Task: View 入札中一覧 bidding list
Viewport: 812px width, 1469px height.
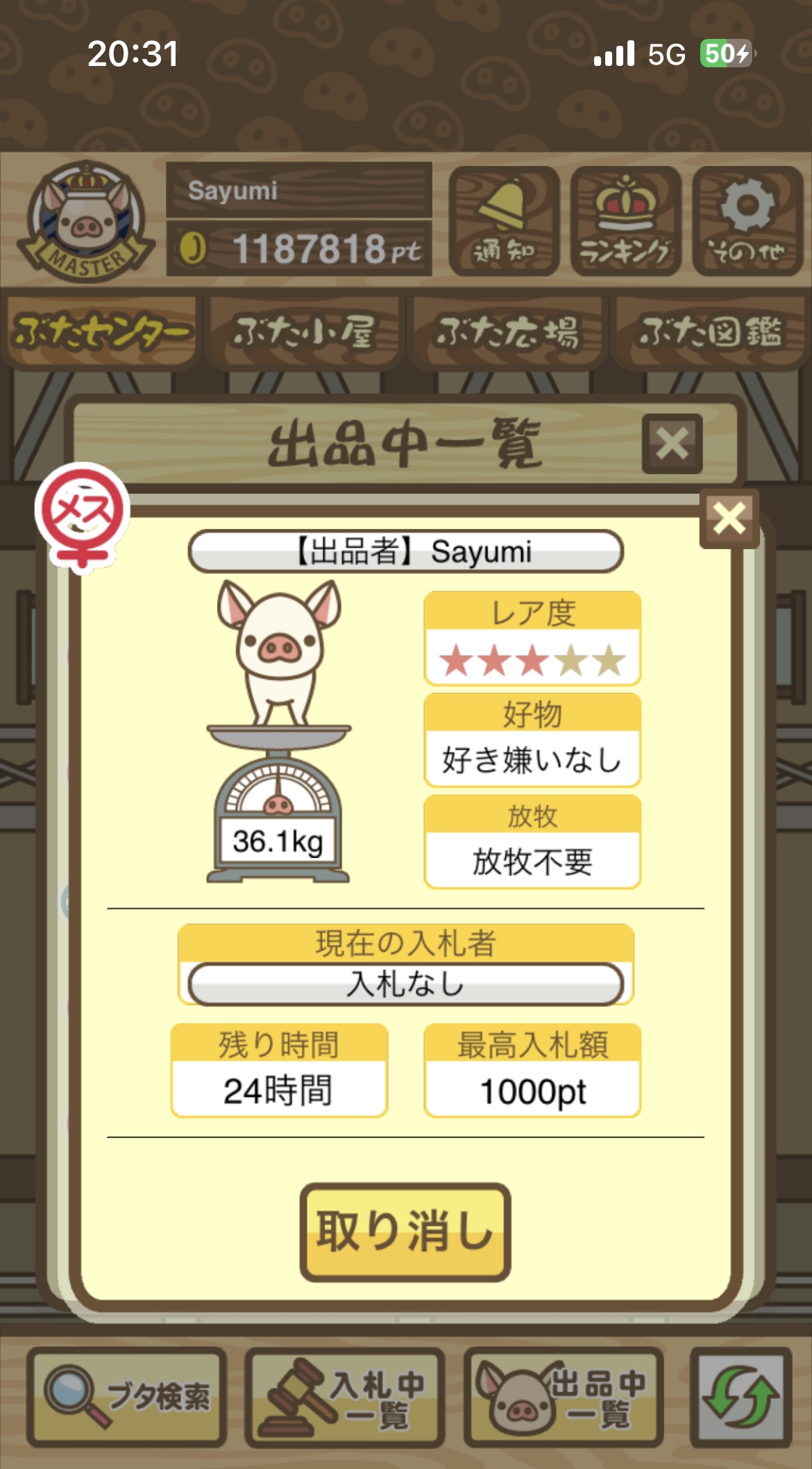Action: pos(345,1397)
